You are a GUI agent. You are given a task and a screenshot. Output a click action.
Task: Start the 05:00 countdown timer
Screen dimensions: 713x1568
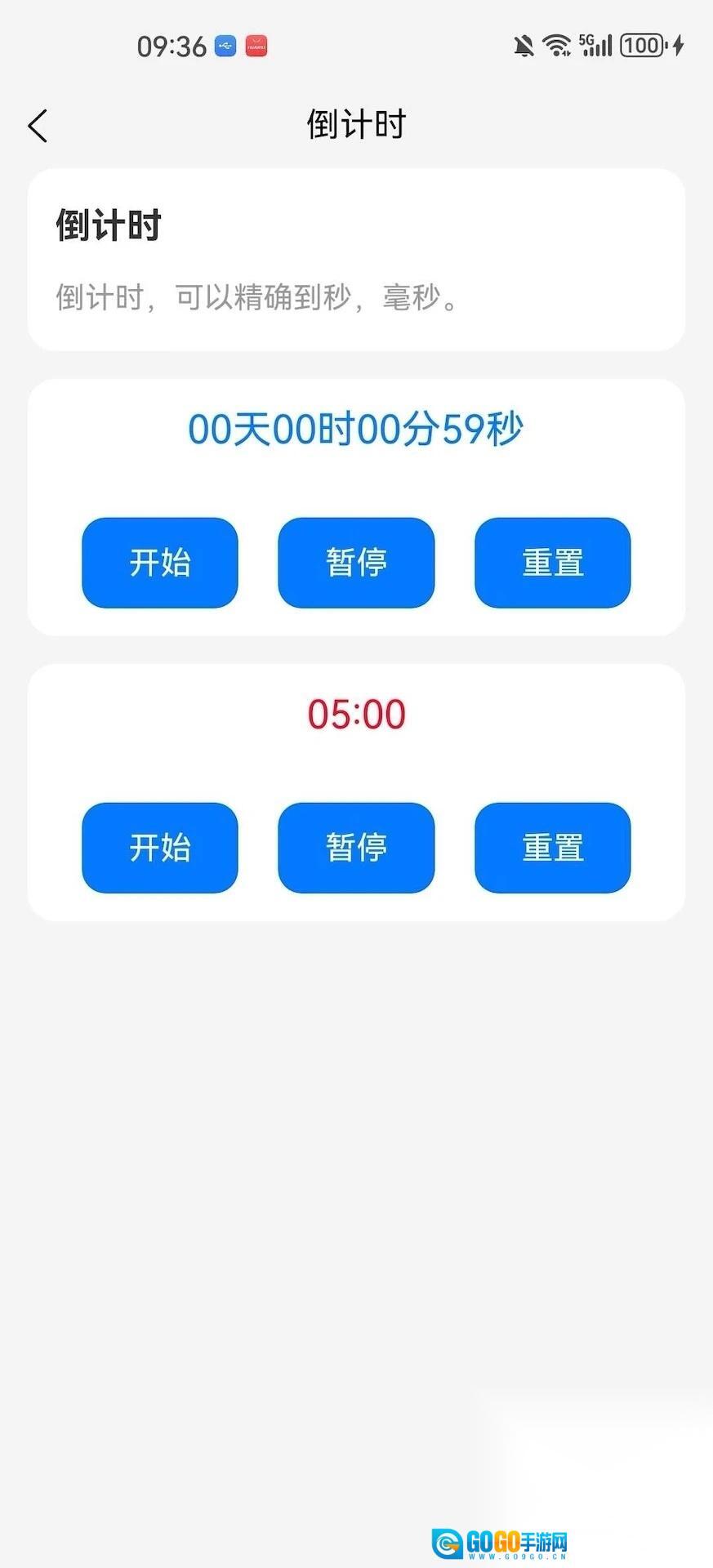(x=160, y=848)
